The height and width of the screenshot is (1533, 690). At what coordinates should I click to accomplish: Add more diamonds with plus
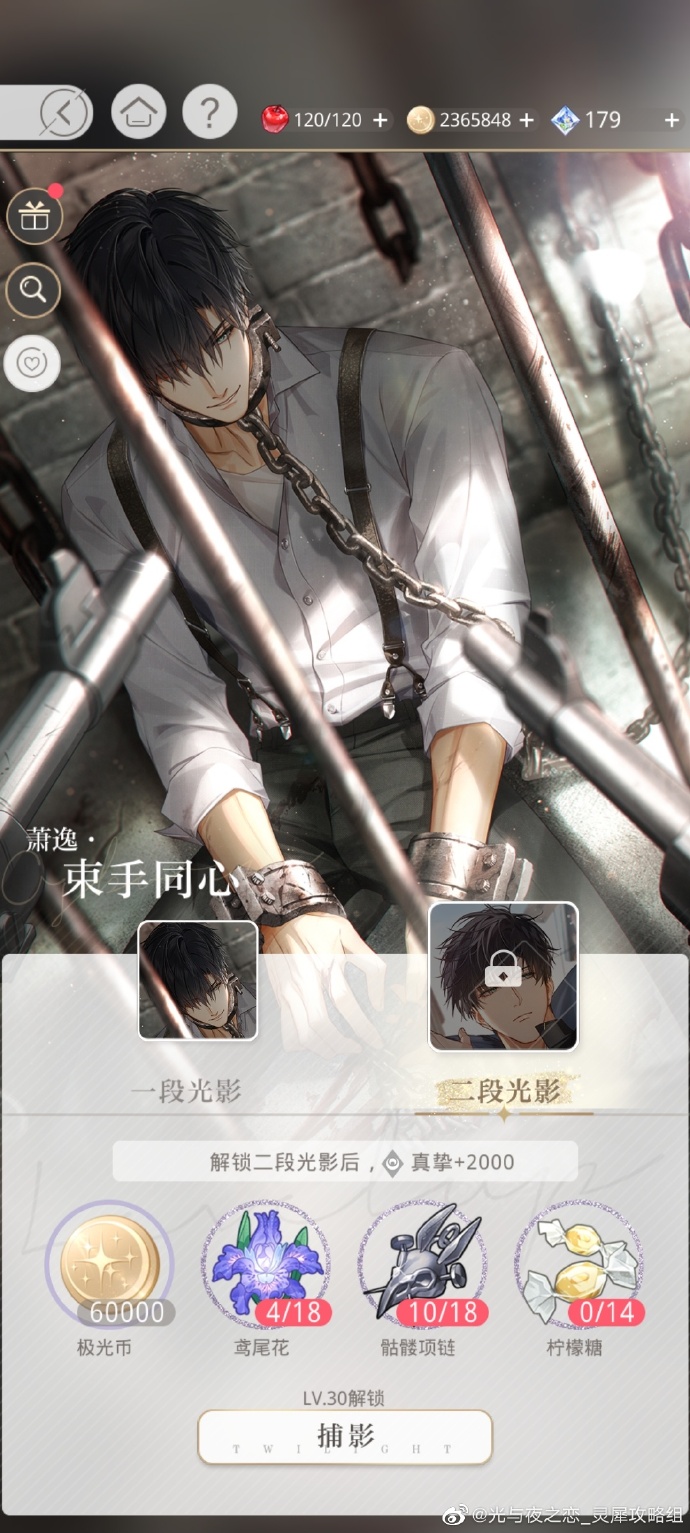tap(671, 120)
